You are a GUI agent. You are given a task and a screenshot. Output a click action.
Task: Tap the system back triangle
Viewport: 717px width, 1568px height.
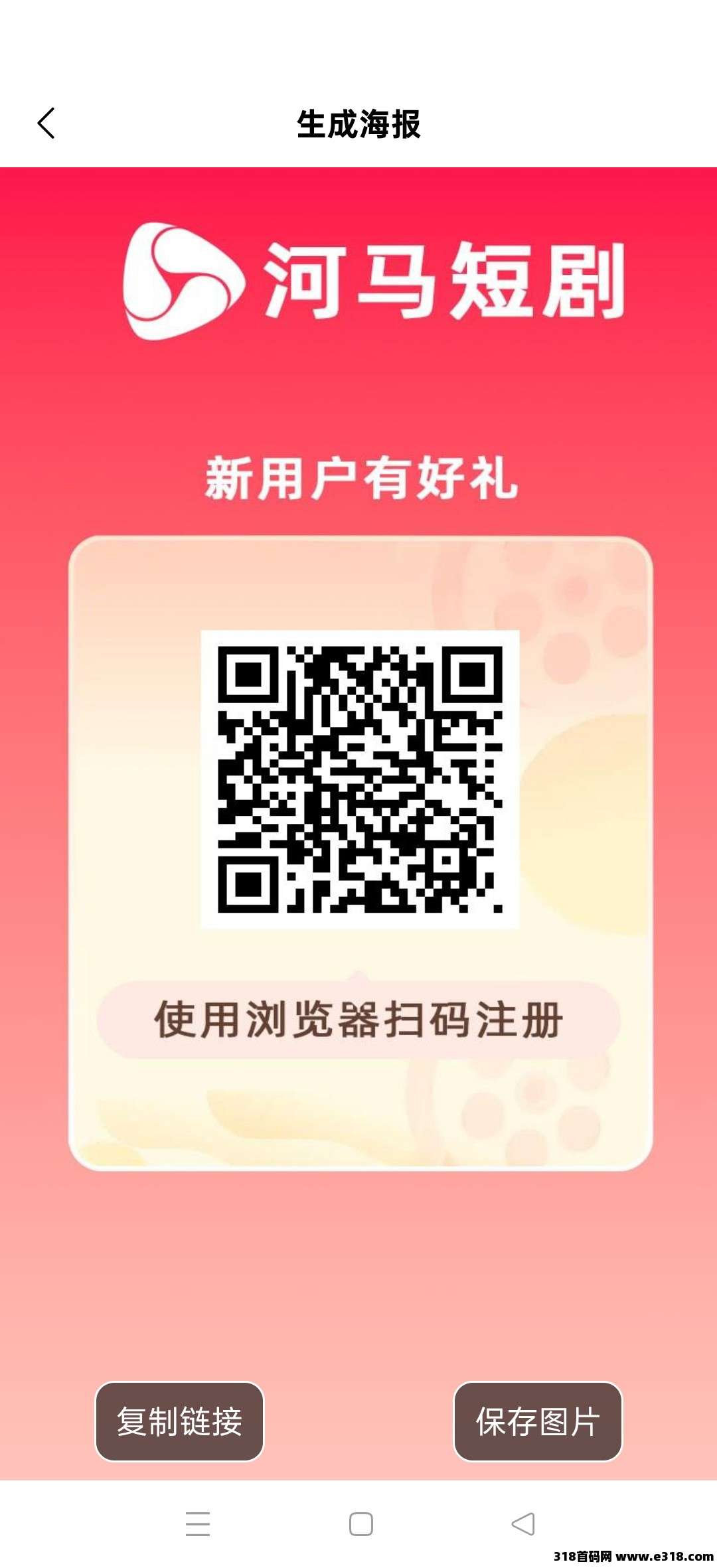point(523,1524)
